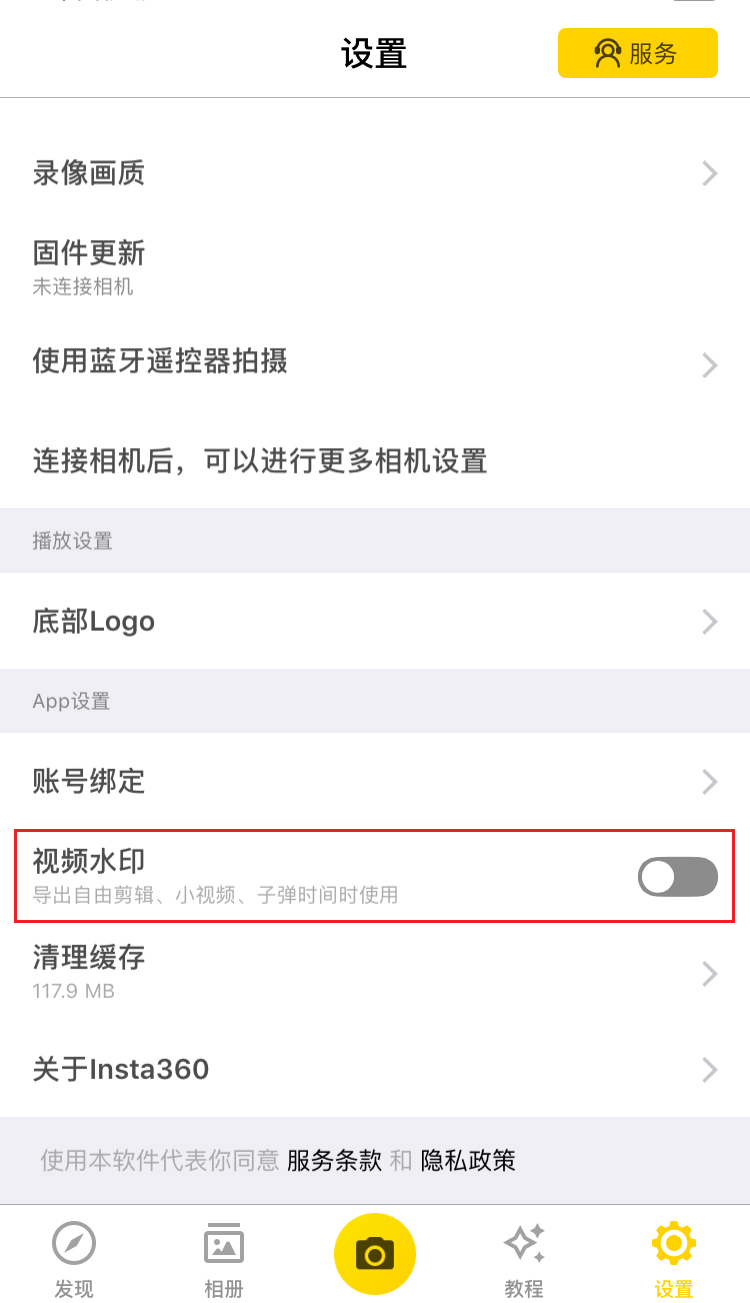Open the 隐私政策 link

[468, 1160]
